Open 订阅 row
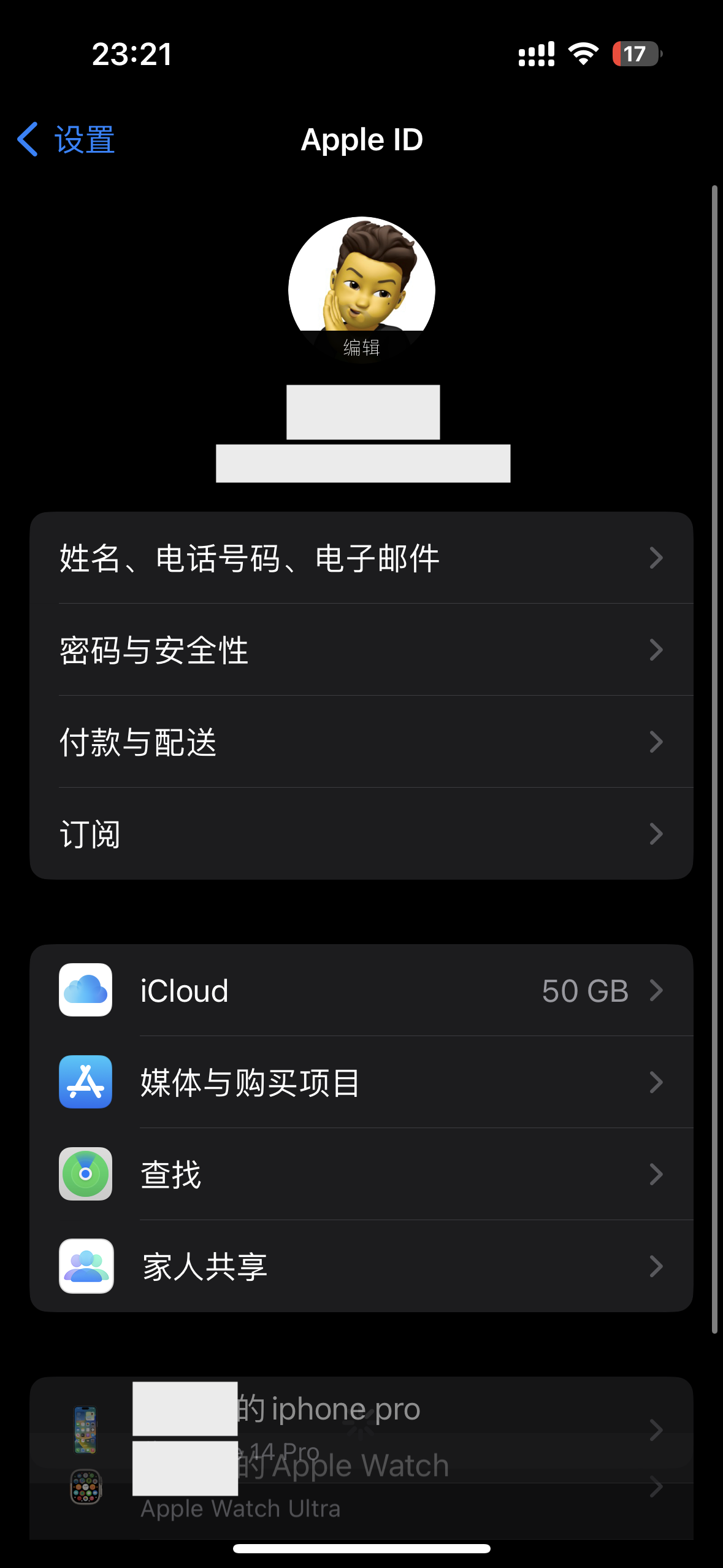The image size is (723, 1568). (361, 834)
